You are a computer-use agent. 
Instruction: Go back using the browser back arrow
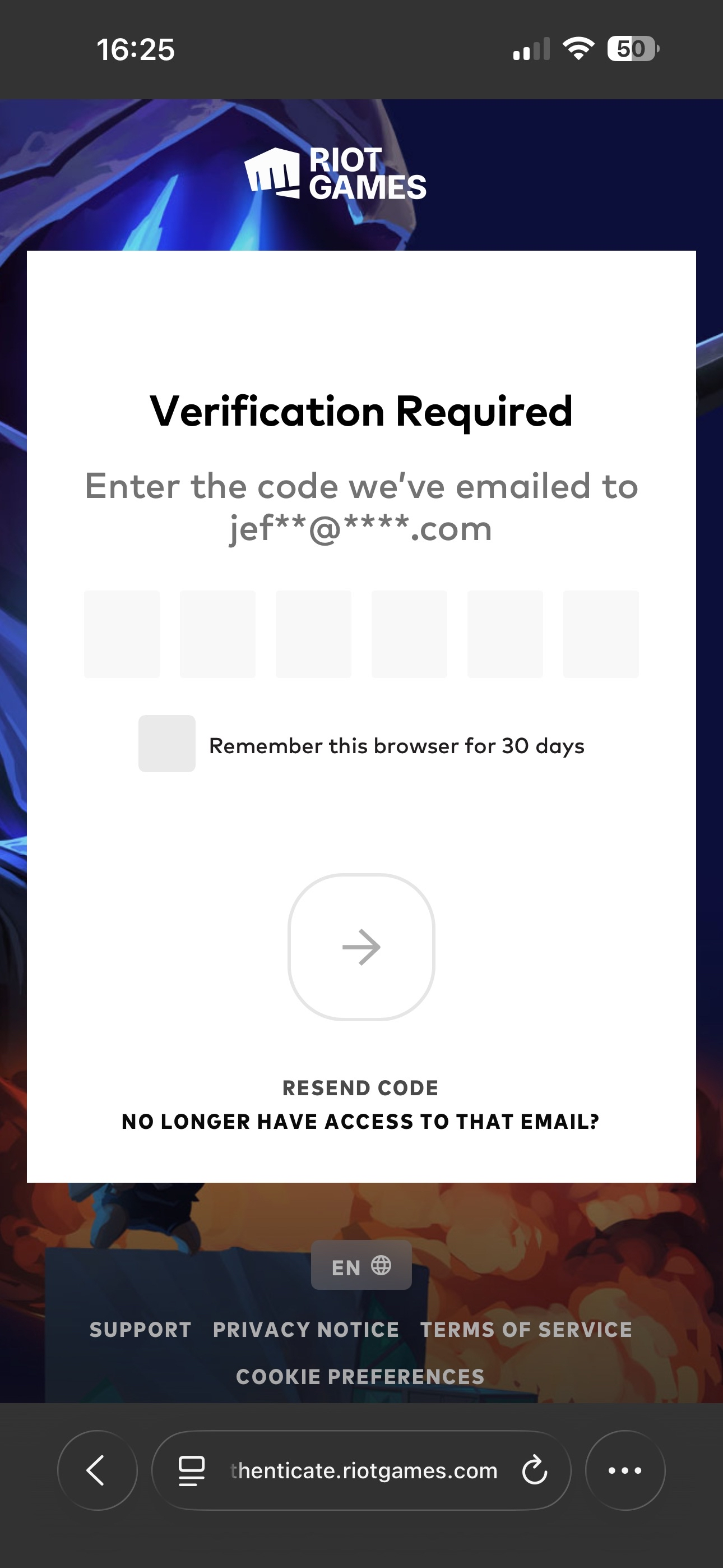[x=98, y=1470]
